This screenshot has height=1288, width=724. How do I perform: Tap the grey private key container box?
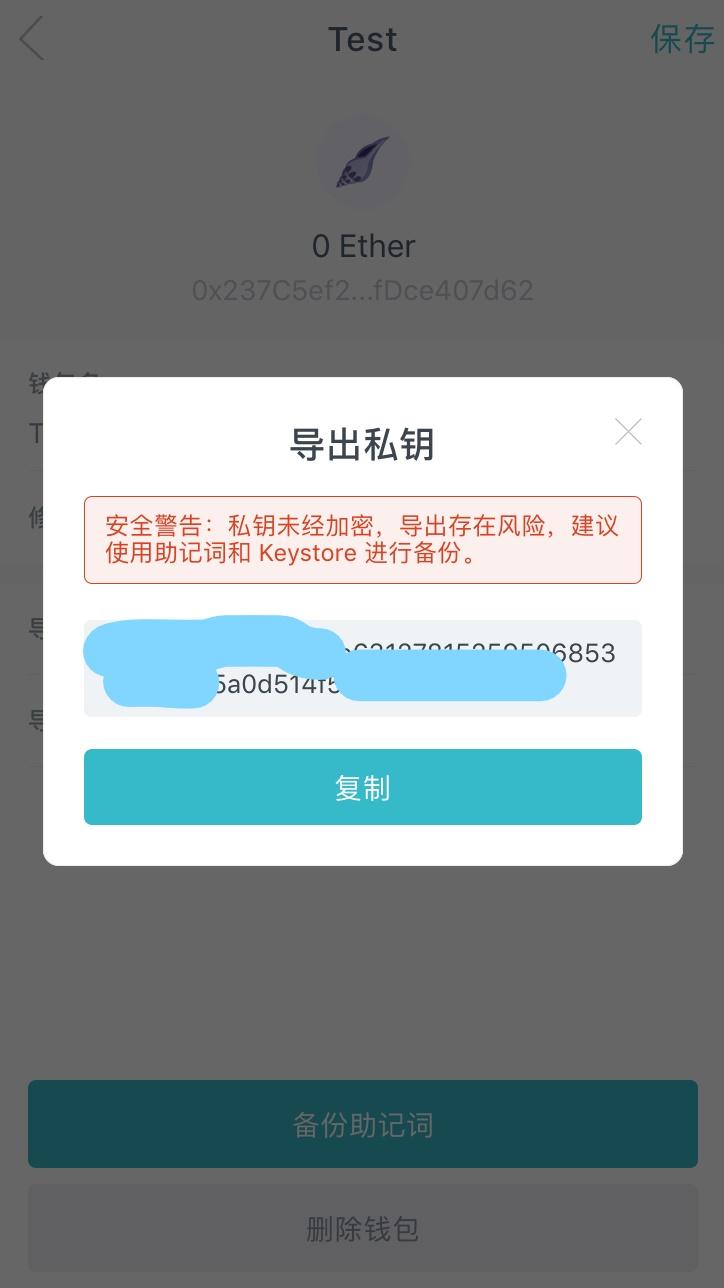362,668
